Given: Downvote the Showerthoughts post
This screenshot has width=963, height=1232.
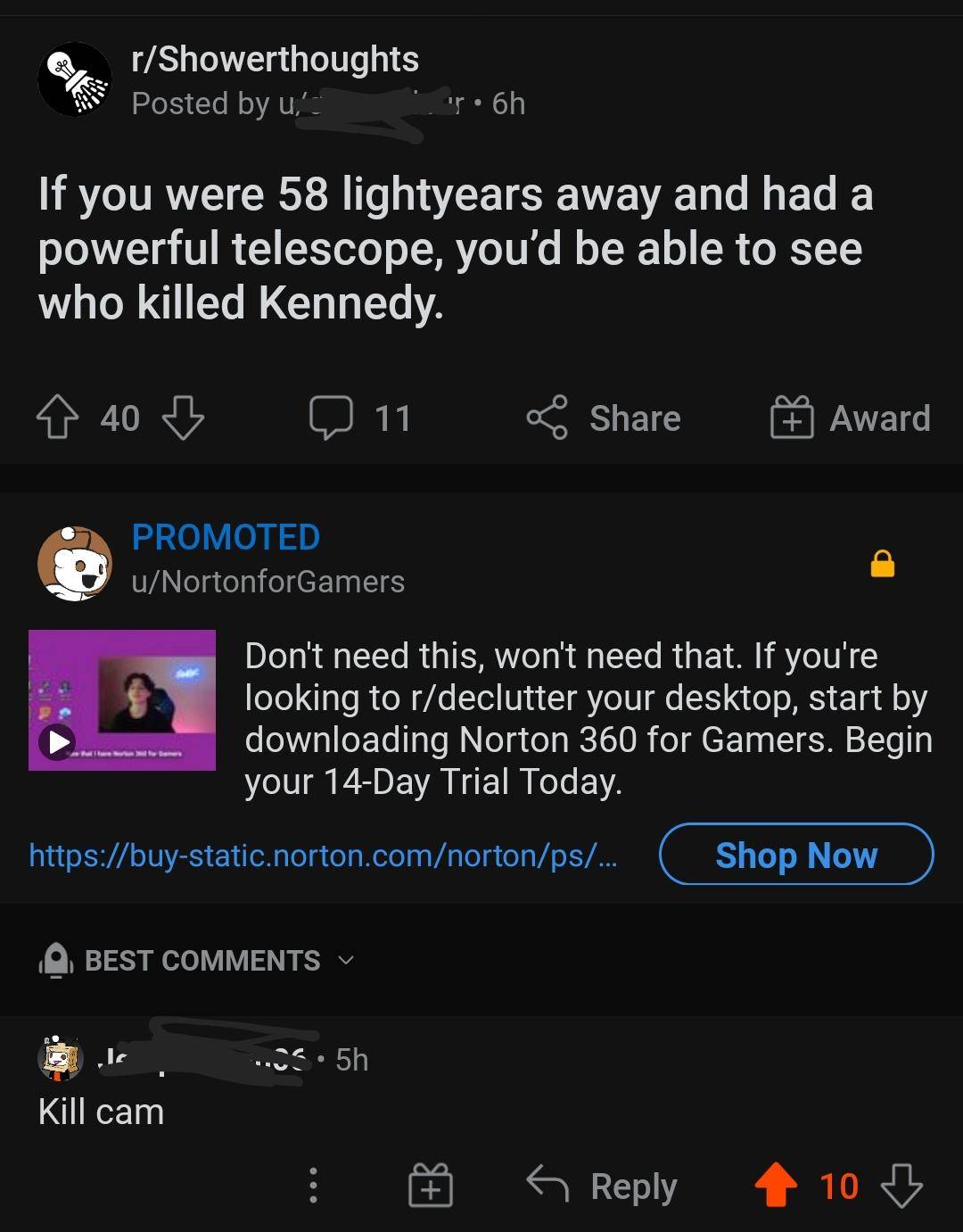Looking at the screenshot, I should 183,418.
